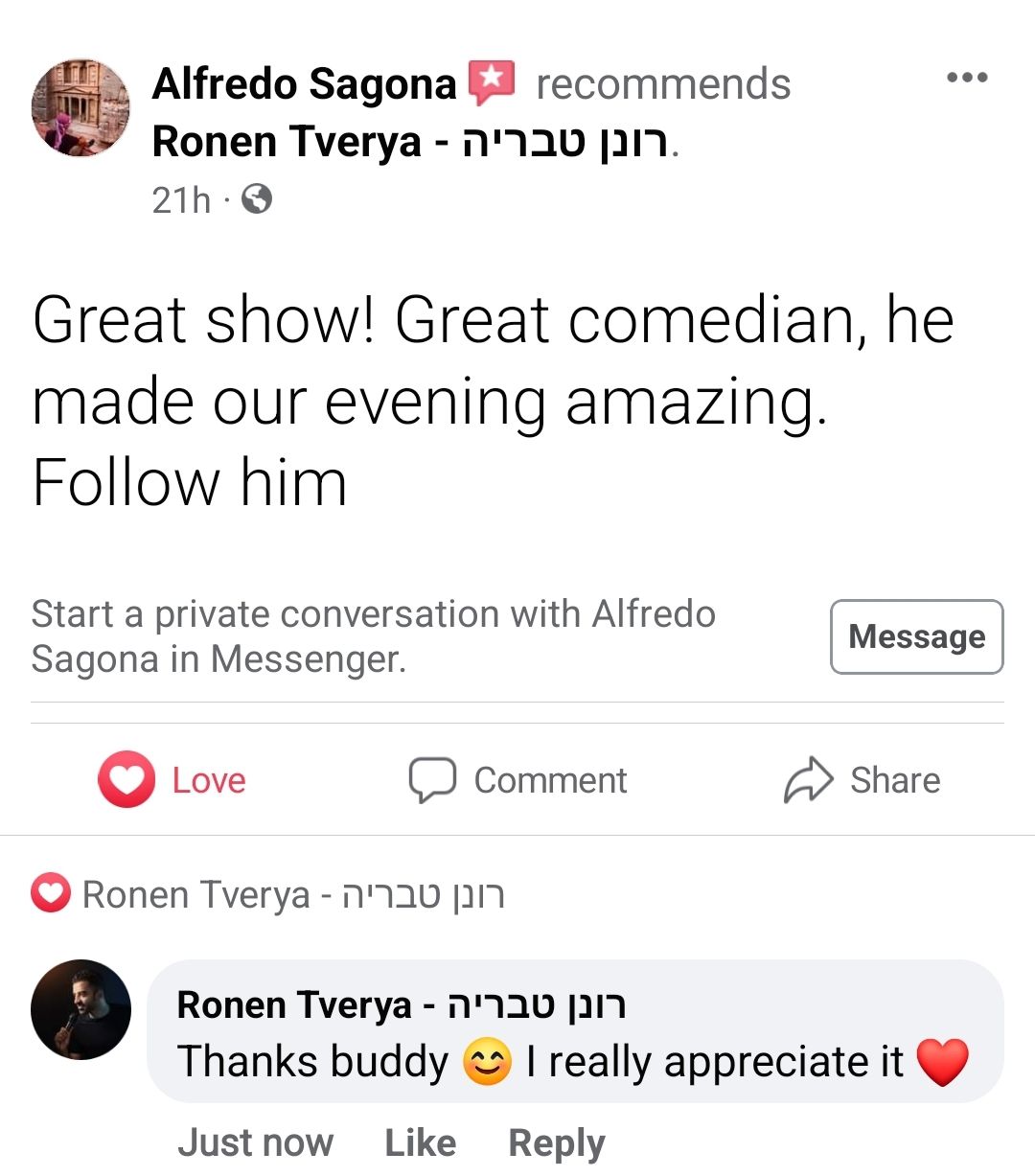The height and width of the screenshot is (1176, 1035).
Task: Open Ronen Tverya's name in the comment
Action: point(401,1004)
